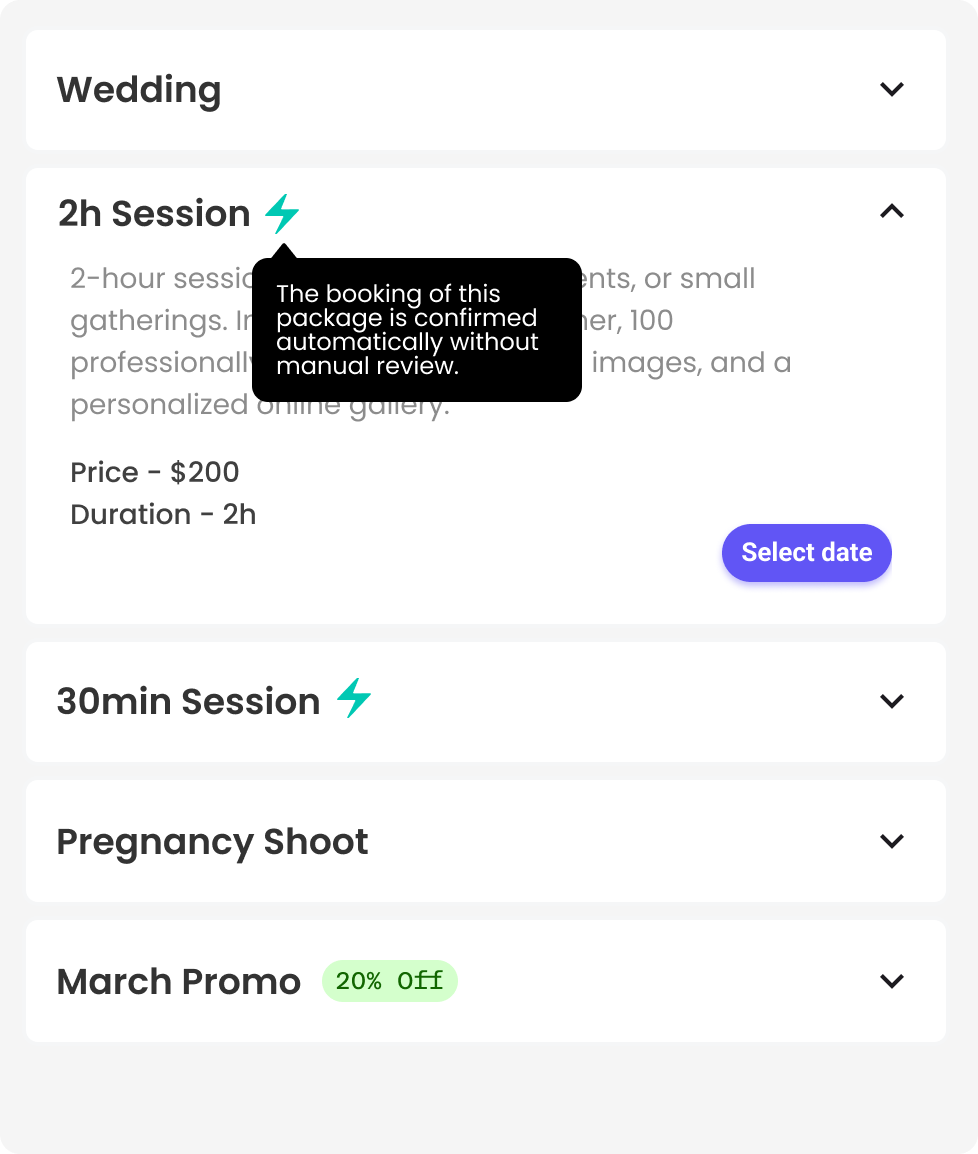Select the green 20% Off promo badge
Image resolution: width=978 pixels, height=1154 pixels.
(389, 981)
